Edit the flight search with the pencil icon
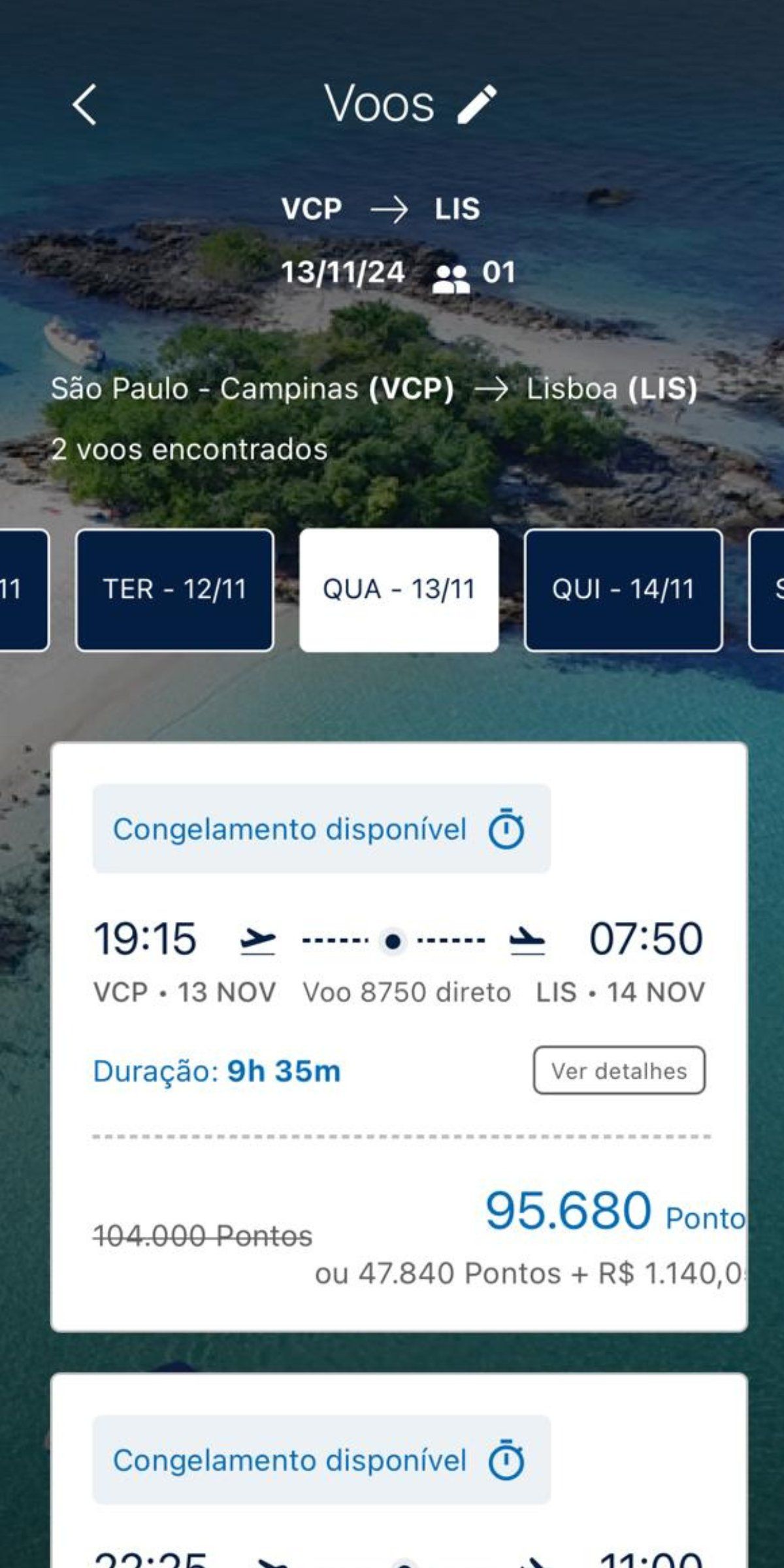The image size is (784, 1568). (x=476, y=105)
